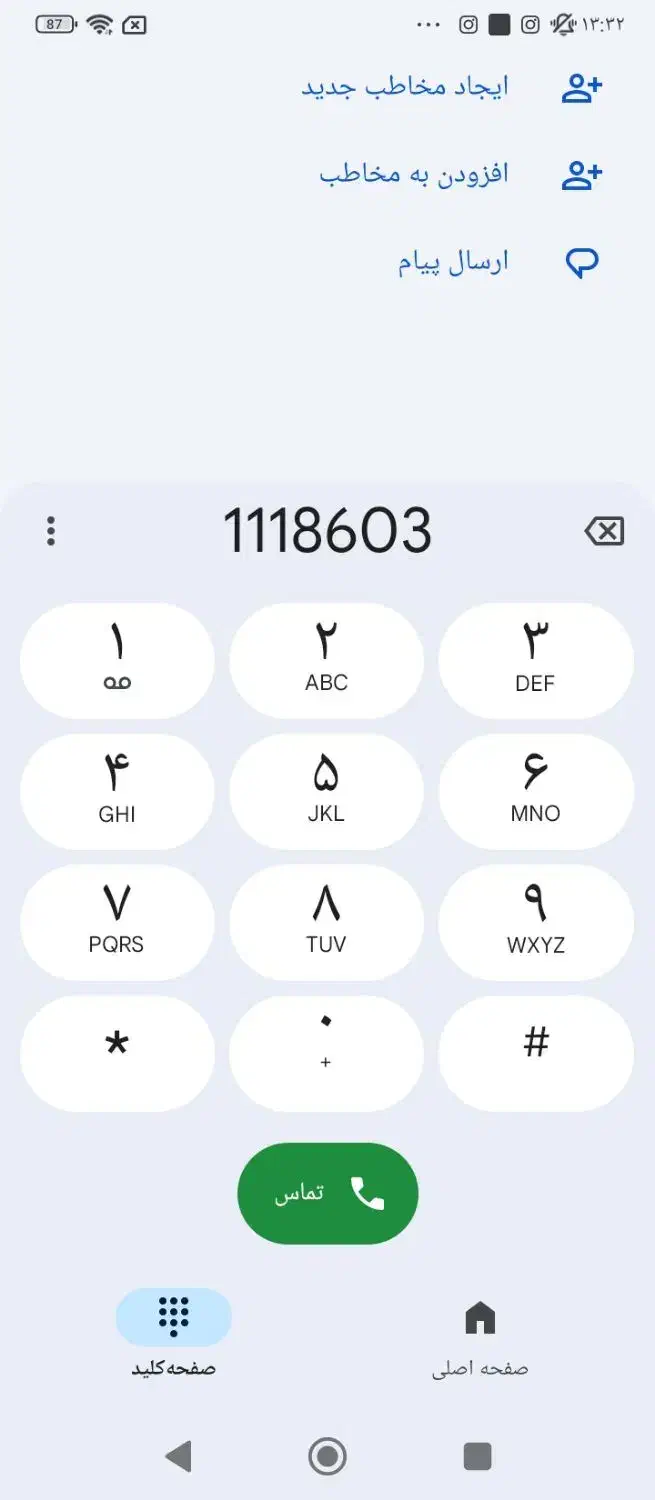Tap the ۳ DEF key
Screen dimensions: 655x1500
536,661
